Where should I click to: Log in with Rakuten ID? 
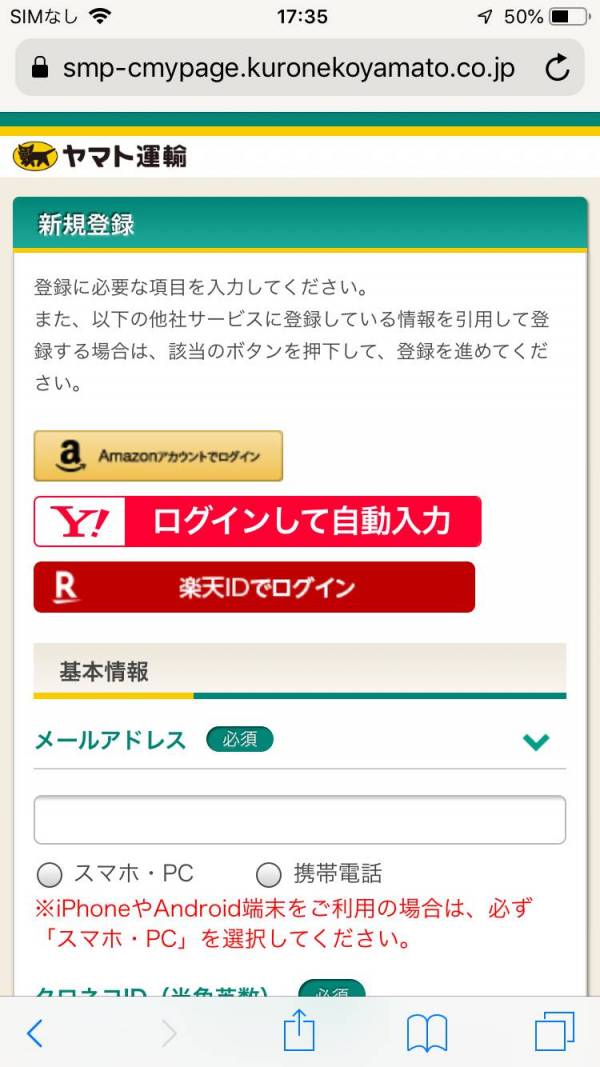(x=254, y=587)
